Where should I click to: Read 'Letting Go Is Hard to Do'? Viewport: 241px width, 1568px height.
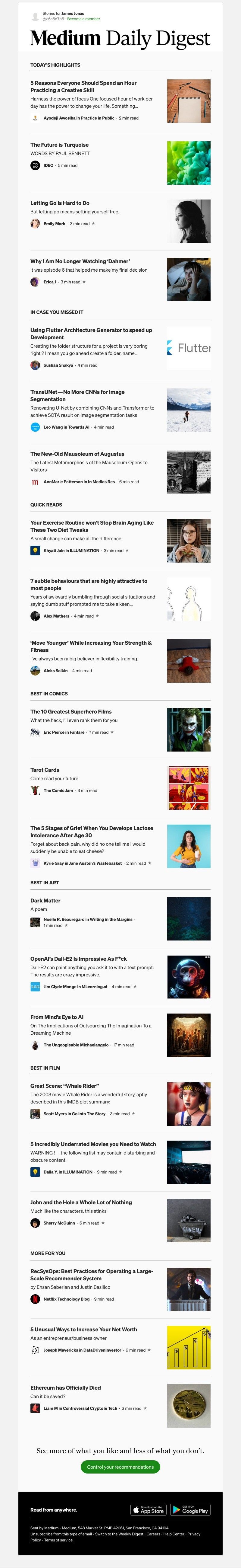click(x=59, y=203)
